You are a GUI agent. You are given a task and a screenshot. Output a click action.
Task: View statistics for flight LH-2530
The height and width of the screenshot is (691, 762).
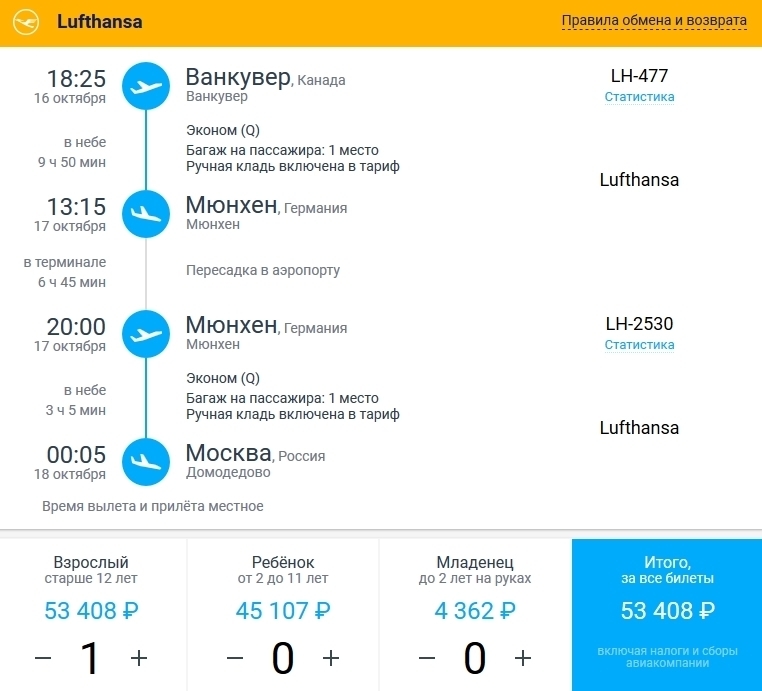tap(639, 345)
